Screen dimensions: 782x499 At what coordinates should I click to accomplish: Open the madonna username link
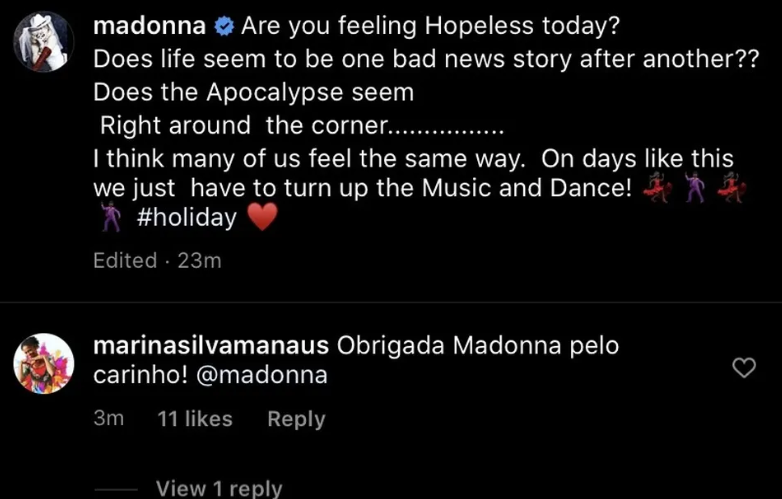pos(150,27)
